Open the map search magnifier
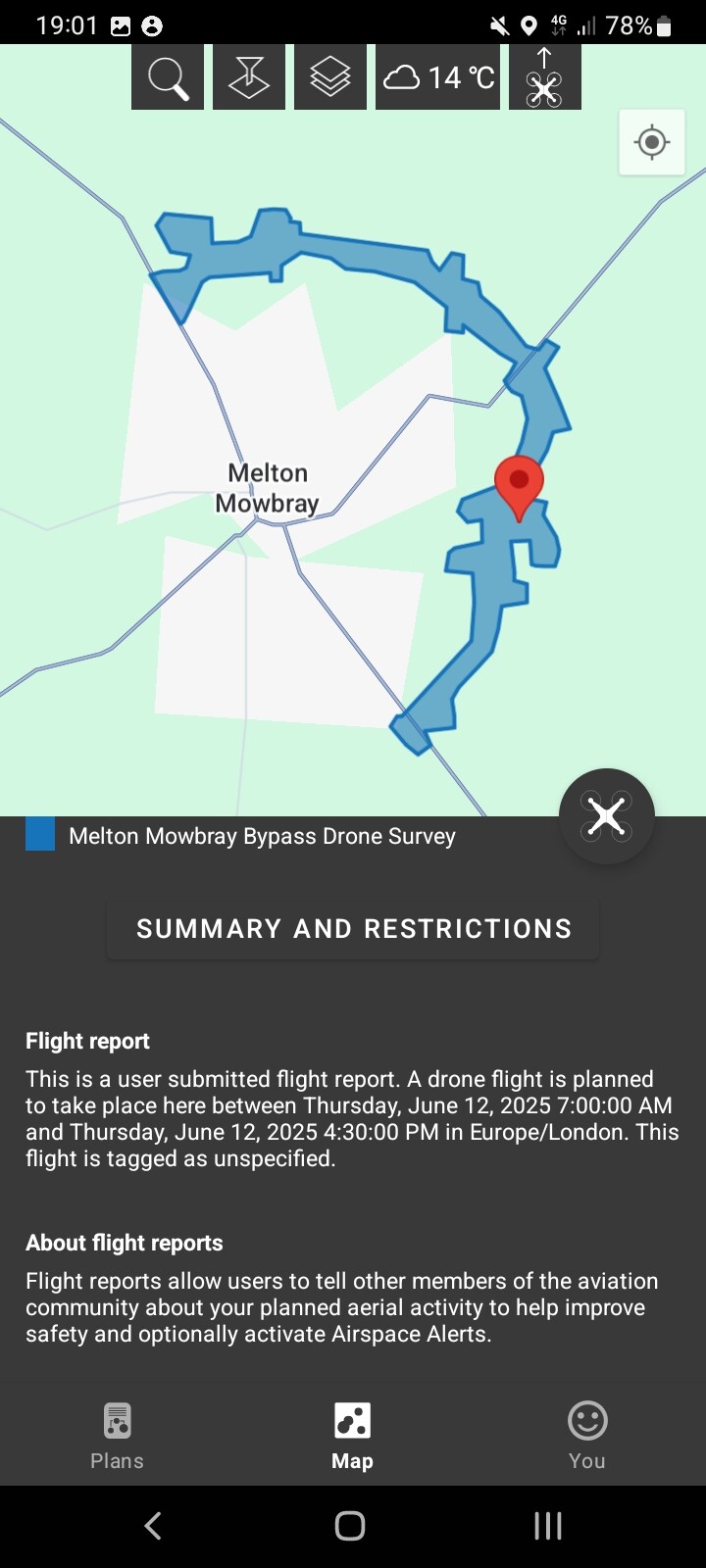 click(x=168, y=77)
